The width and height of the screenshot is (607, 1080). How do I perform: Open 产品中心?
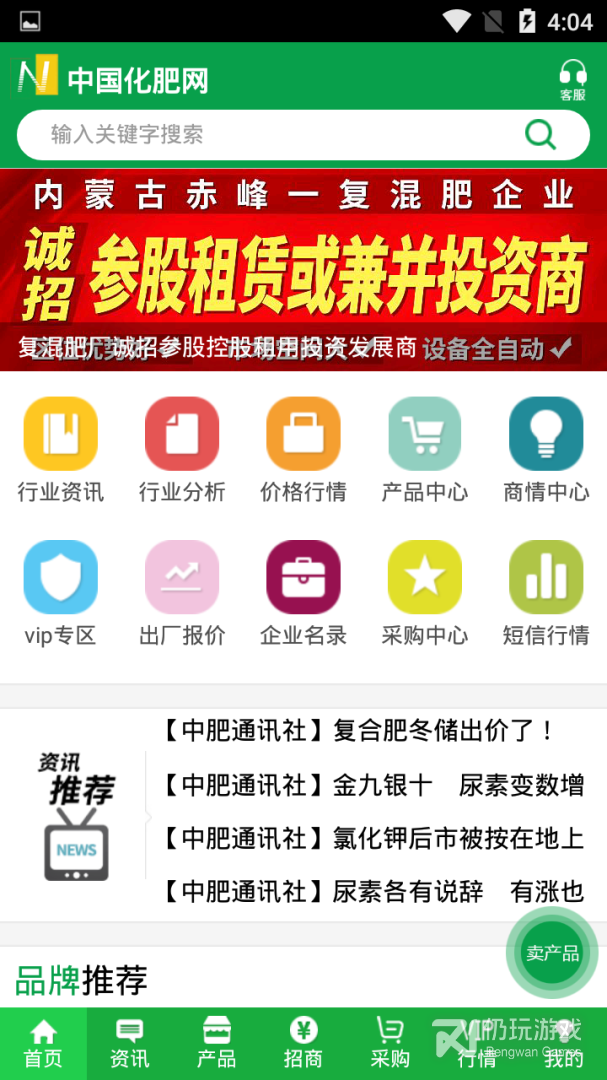click(424, 448)
